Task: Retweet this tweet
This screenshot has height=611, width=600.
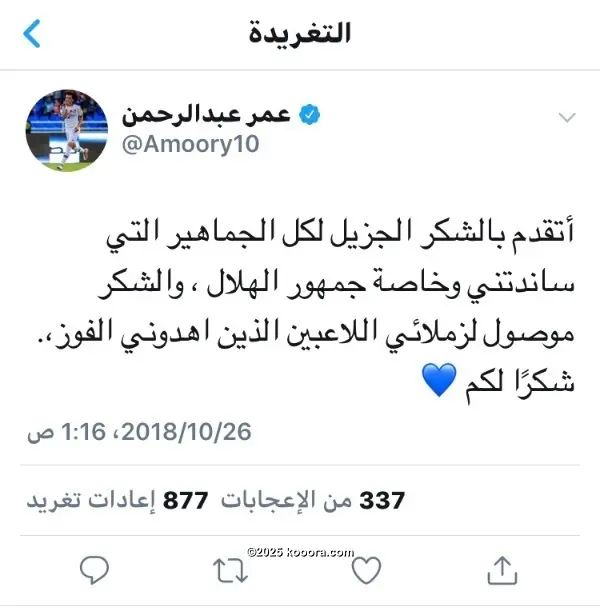Action: coord(232,570)
